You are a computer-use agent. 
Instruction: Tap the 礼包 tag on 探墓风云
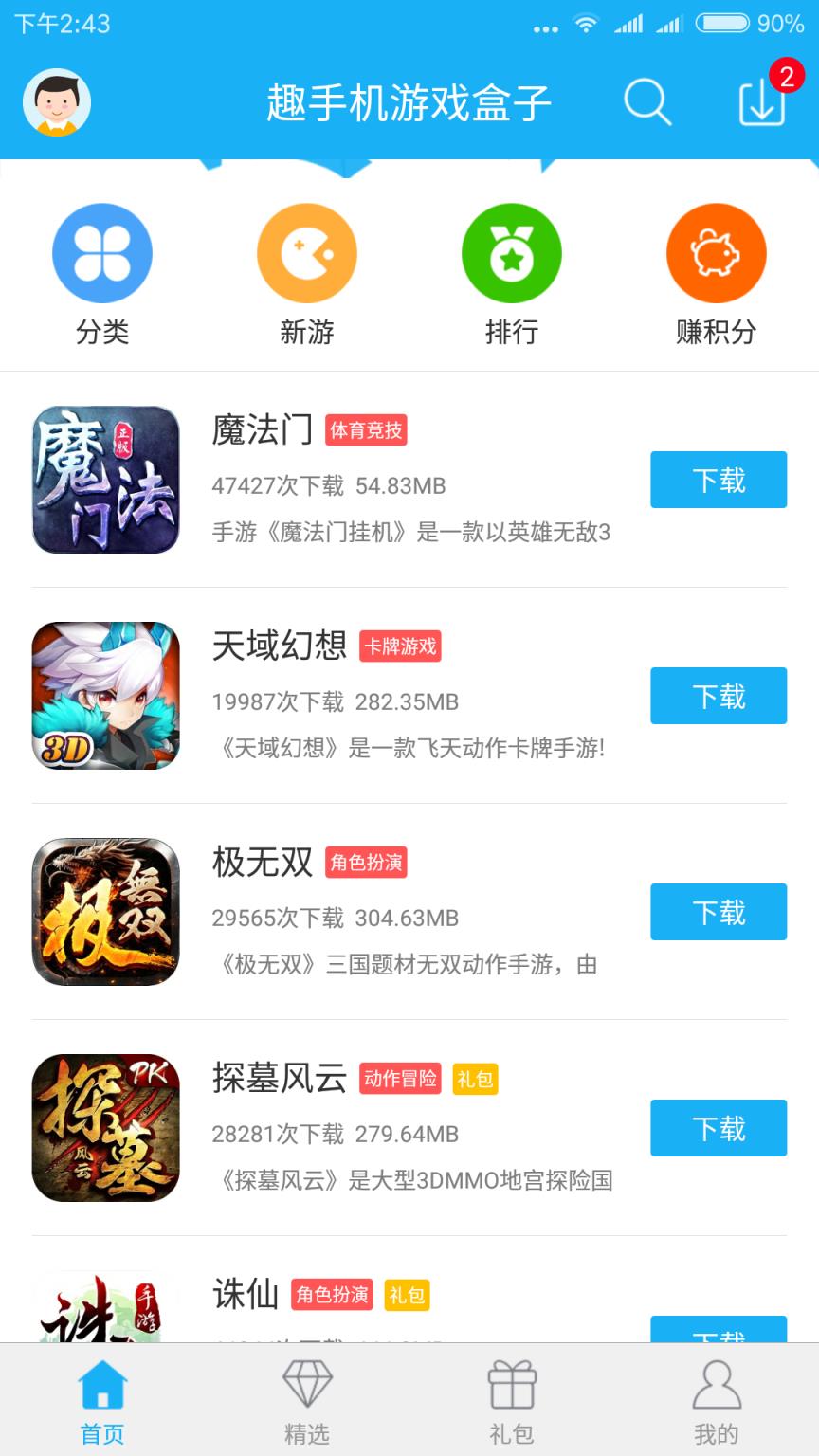coord(474,1079)
